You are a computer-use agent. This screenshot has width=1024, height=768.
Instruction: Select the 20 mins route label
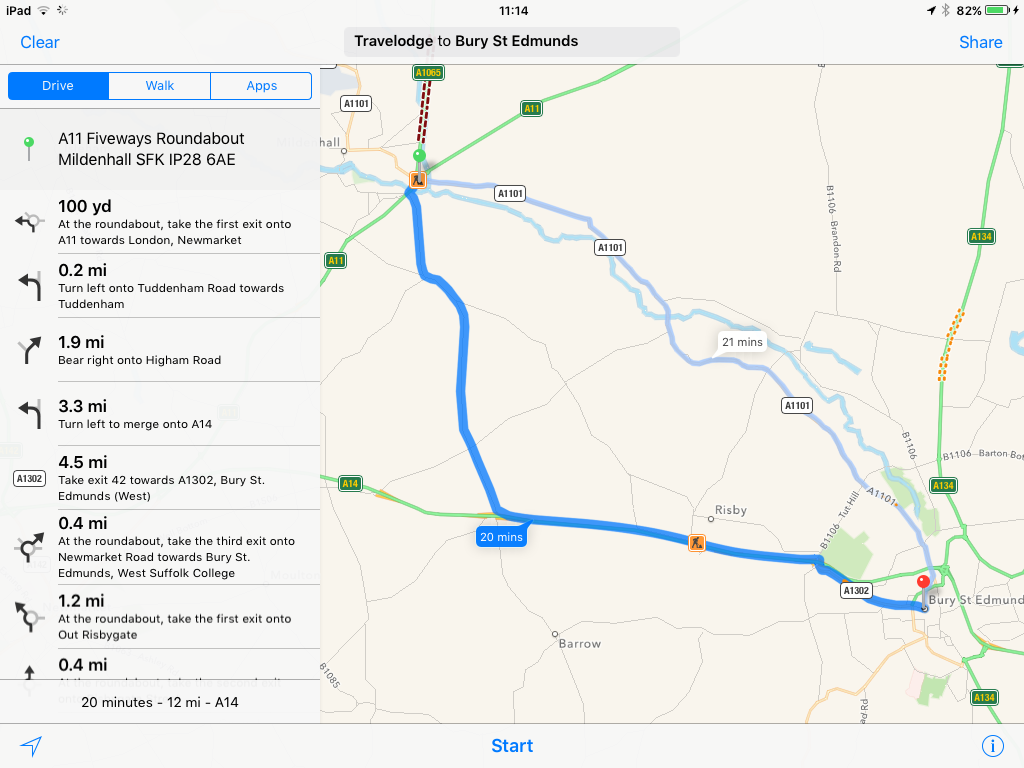(x=501, y=537)
